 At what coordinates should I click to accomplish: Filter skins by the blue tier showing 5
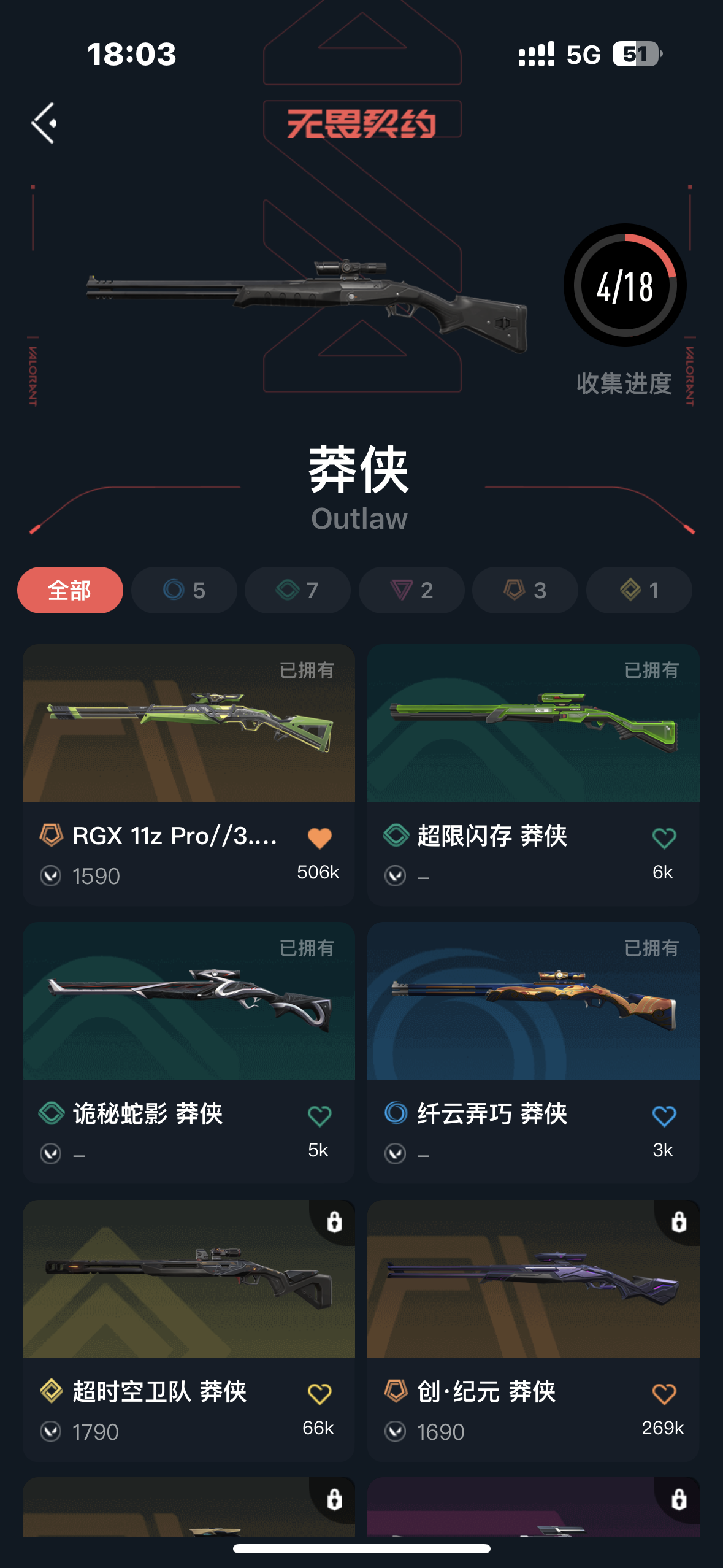[x=184, y=590]
